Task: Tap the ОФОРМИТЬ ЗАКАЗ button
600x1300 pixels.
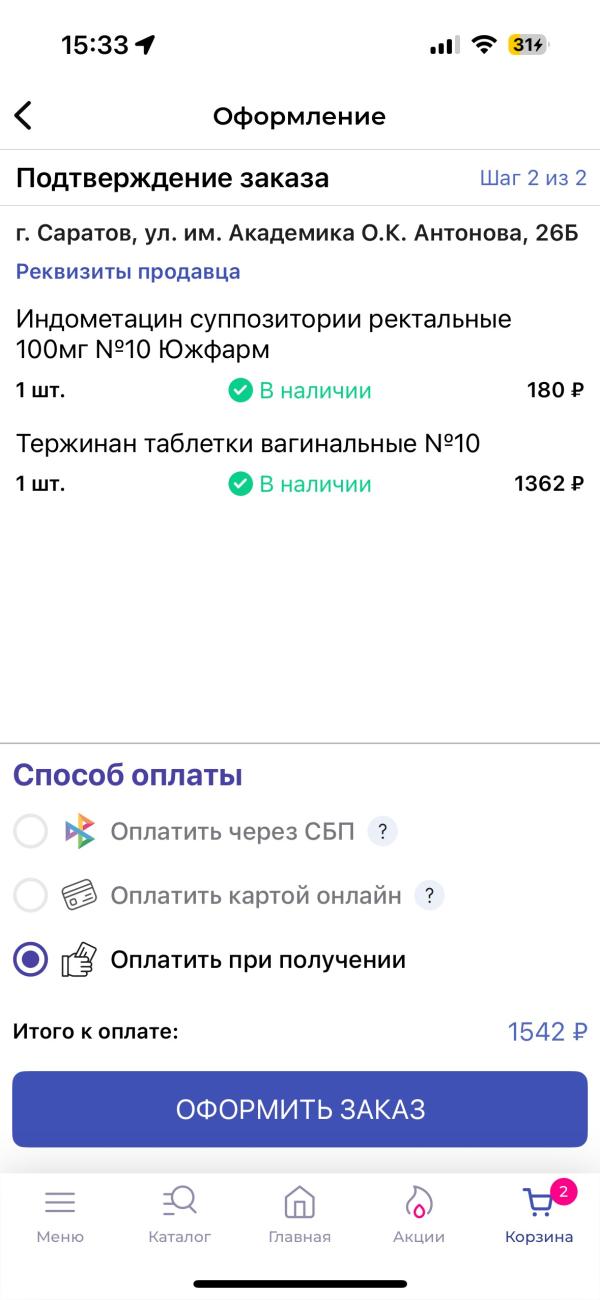Action: point(300,1109)
